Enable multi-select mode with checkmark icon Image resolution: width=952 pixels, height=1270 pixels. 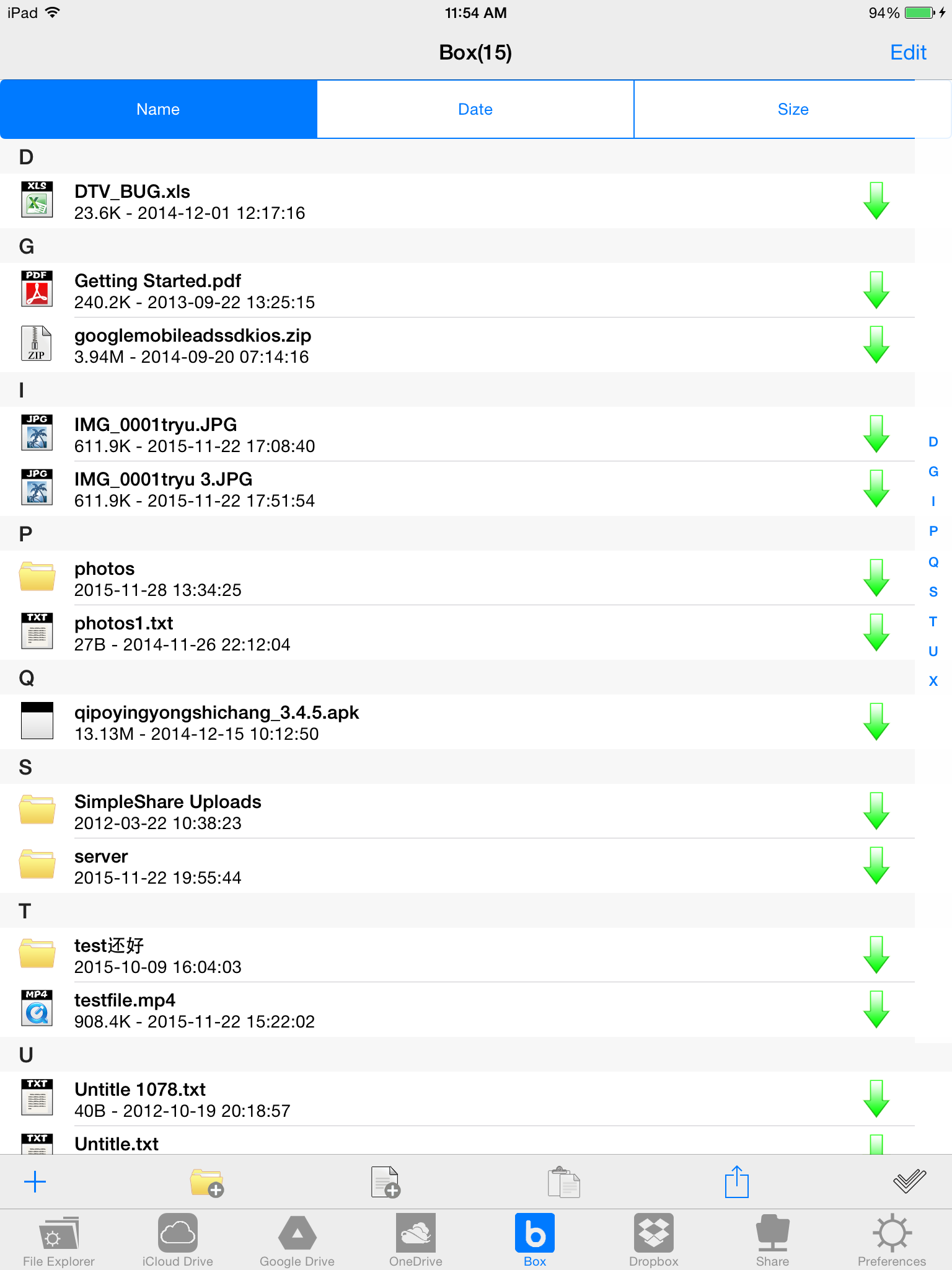coord(907,1181)
